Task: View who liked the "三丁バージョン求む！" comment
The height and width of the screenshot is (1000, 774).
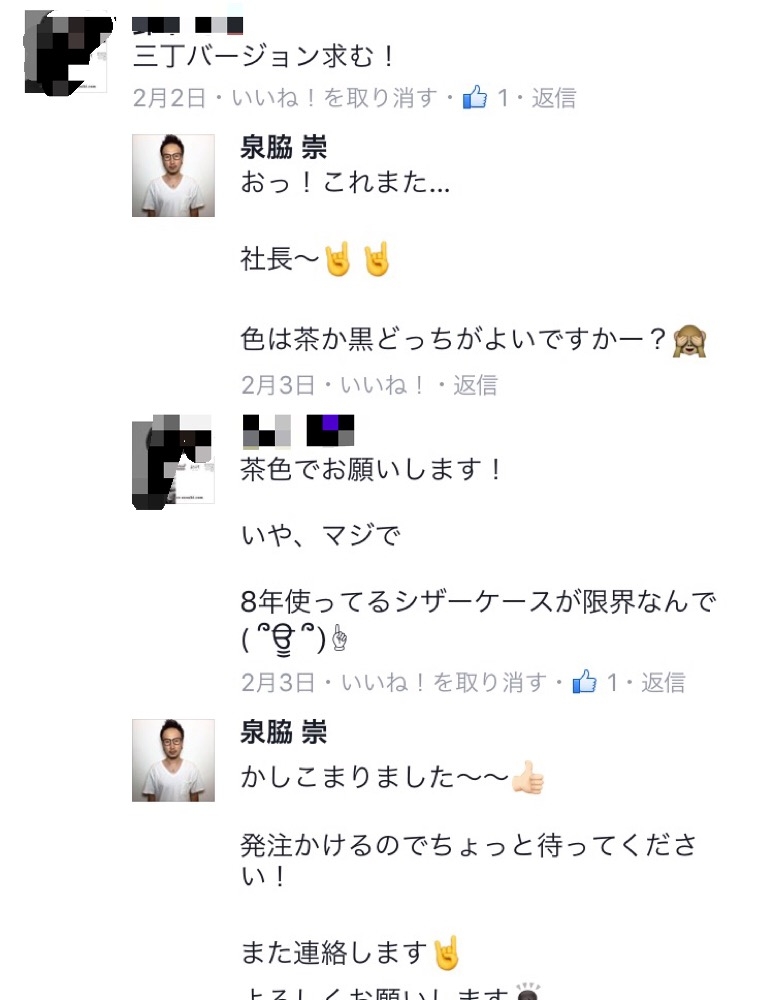Action: [486, 98]
